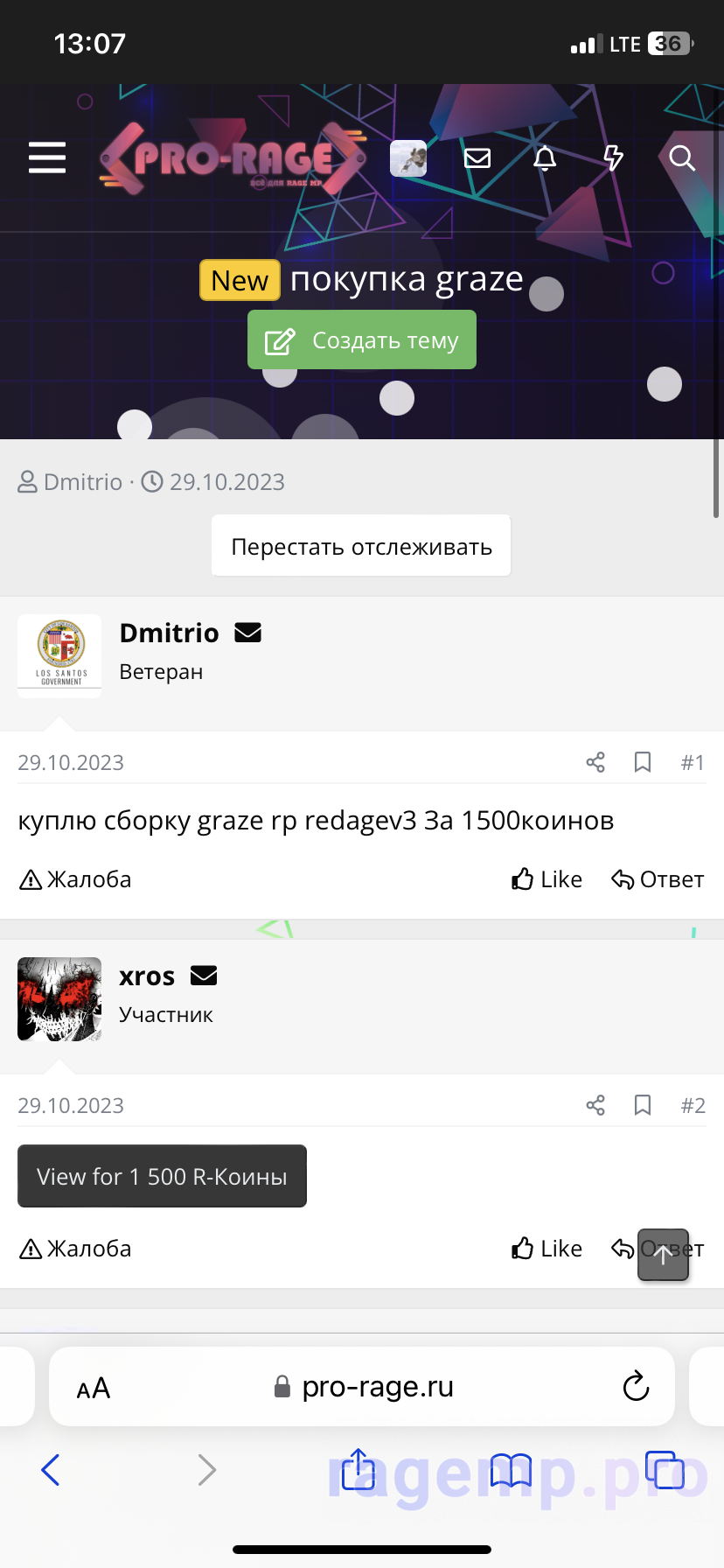Screen dimensions: 724x1568
Task: Tap Создать тему button
Action: [x=362, y=339]
